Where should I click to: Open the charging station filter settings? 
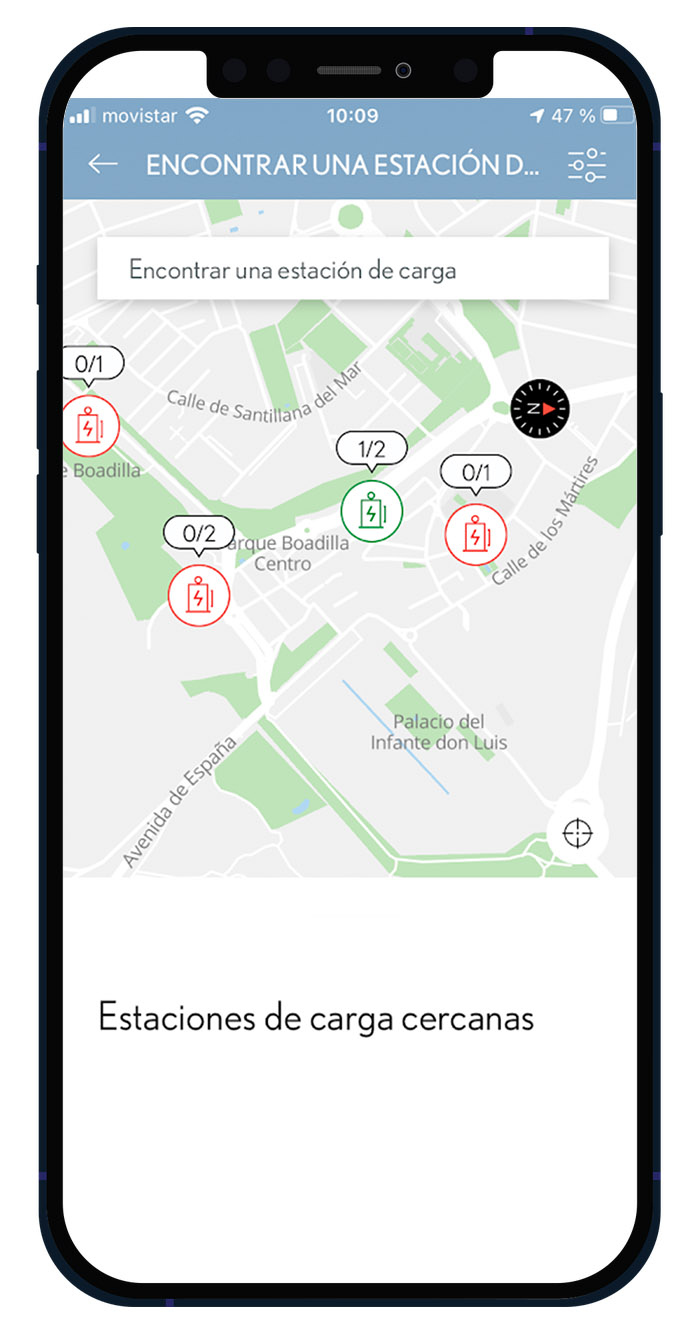(x=587, y=165)
